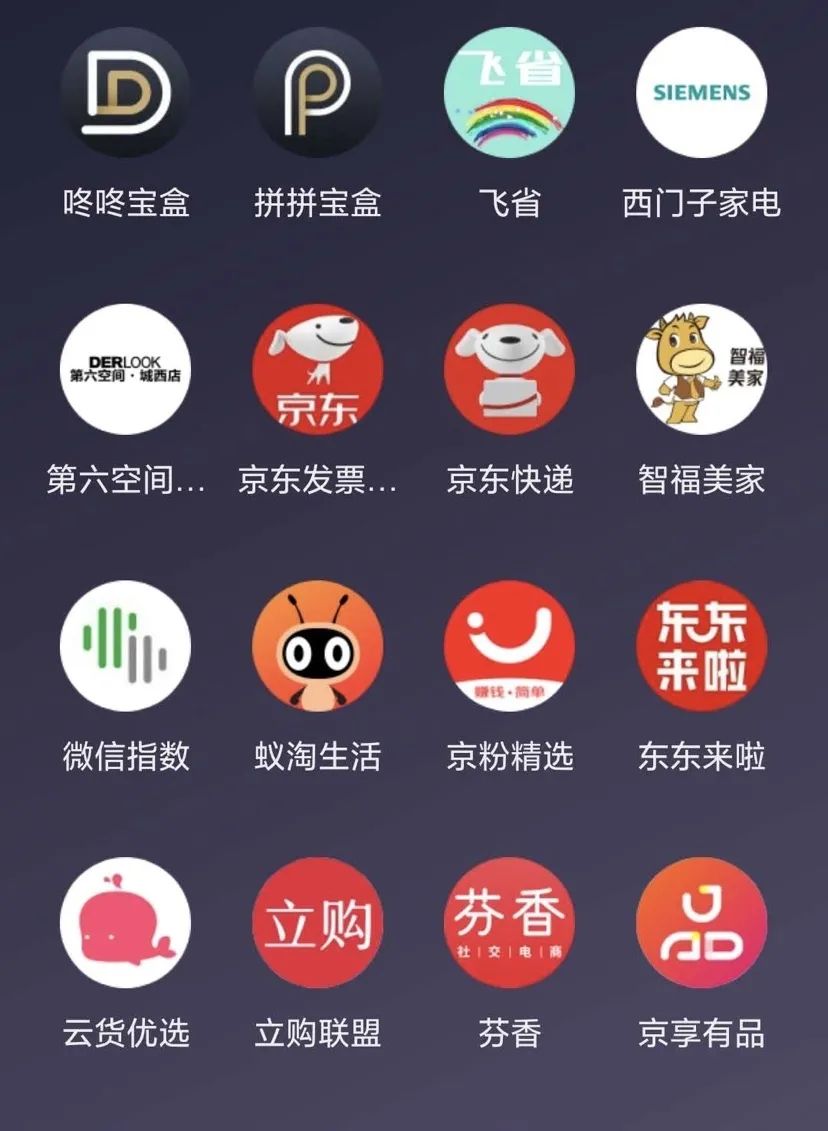Tap the 立购联盟 text label
Image resolution: width=828 pixels, height=1131 pixels.
tap(316, 1034)
